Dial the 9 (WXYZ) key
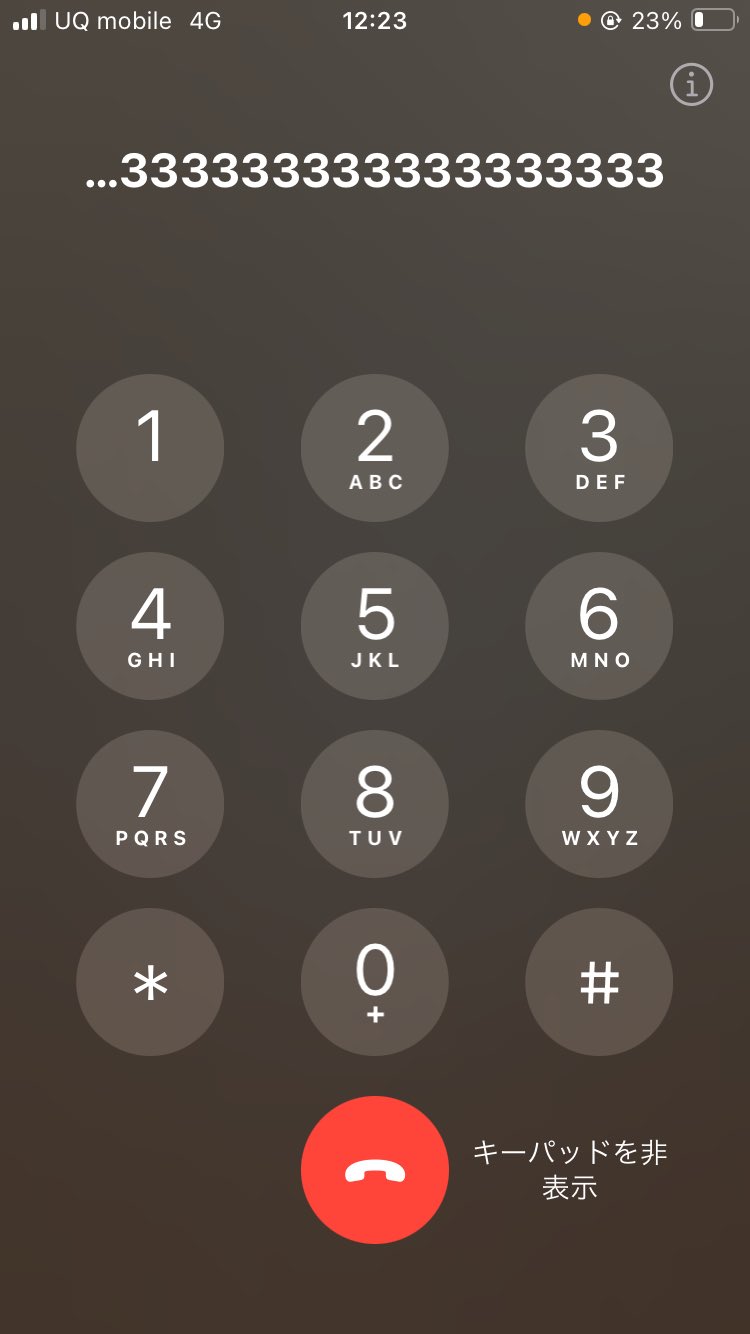This screenshot has height=1334, width=750. click(x=599, y=804)
